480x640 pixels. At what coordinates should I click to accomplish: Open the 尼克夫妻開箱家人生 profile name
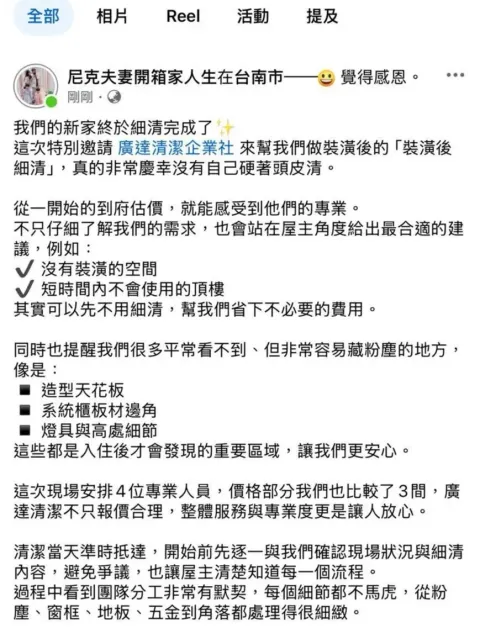pos(142,77)
